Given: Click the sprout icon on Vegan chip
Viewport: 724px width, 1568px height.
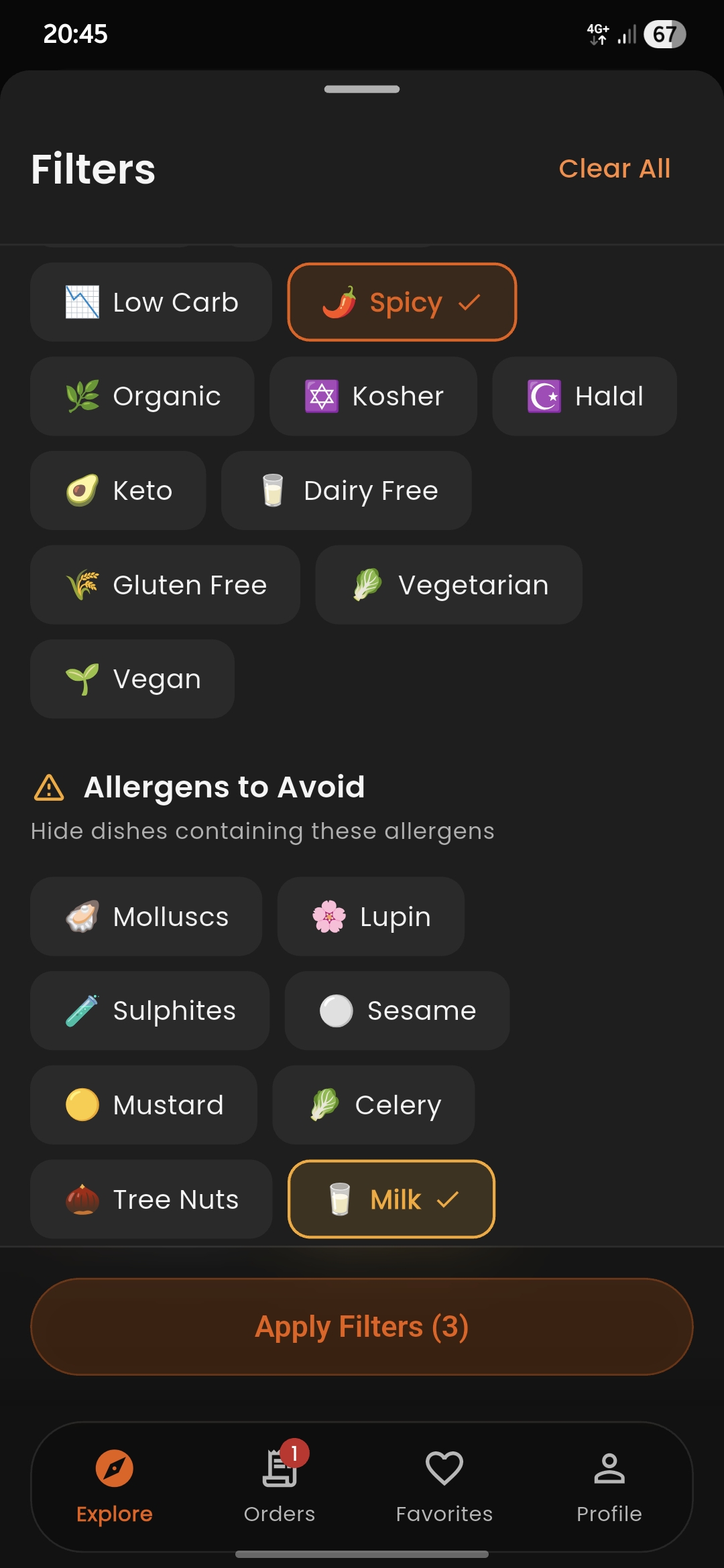Looking at the screenshot, I should point(82,678).
